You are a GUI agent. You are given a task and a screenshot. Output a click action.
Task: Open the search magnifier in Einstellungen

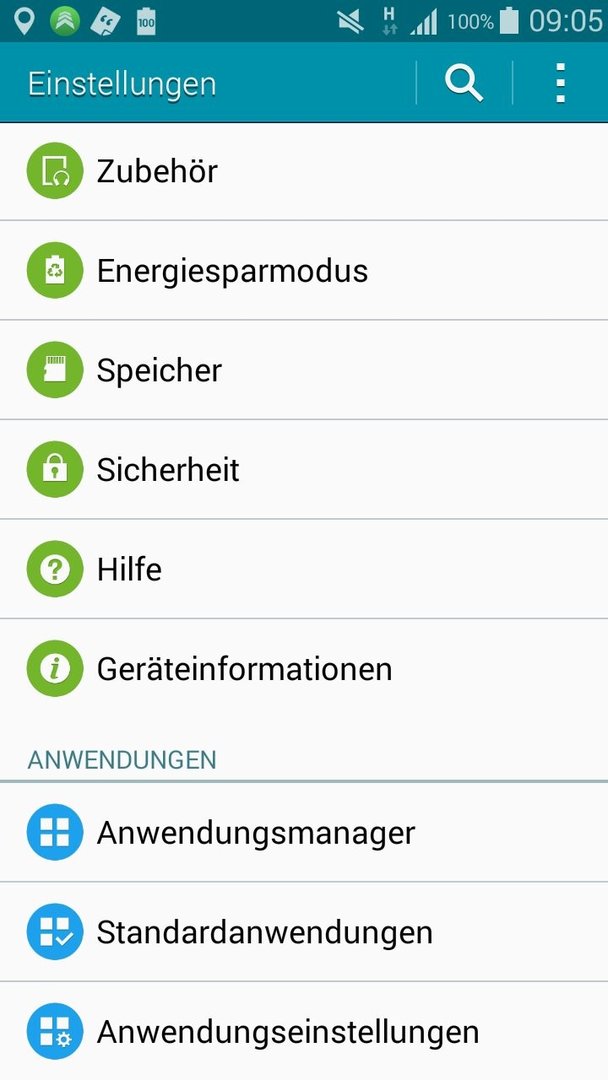(x=464, y=83)
